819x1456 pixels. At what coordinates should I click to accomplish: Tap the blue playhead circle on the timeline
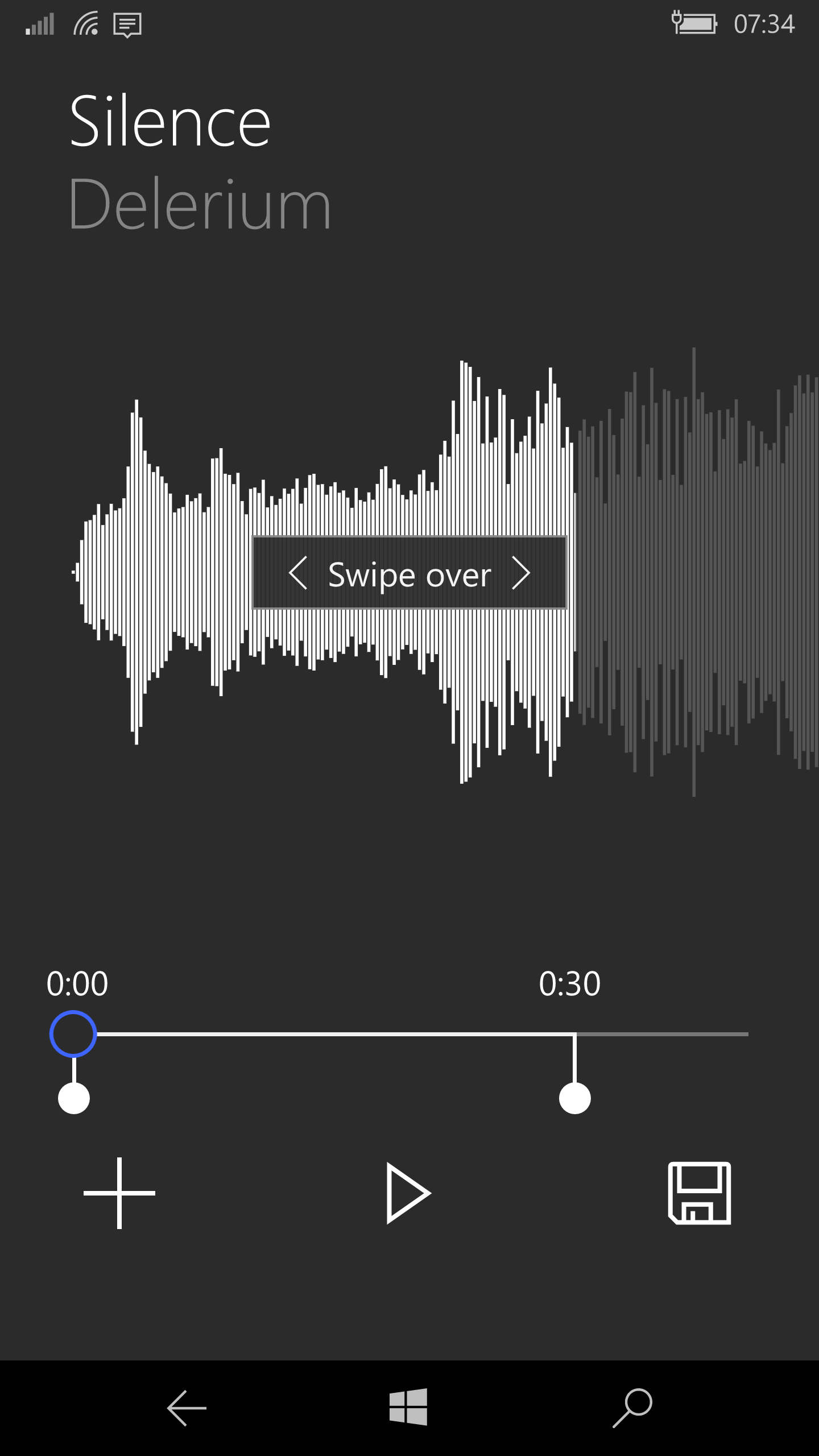point(73,1034)
